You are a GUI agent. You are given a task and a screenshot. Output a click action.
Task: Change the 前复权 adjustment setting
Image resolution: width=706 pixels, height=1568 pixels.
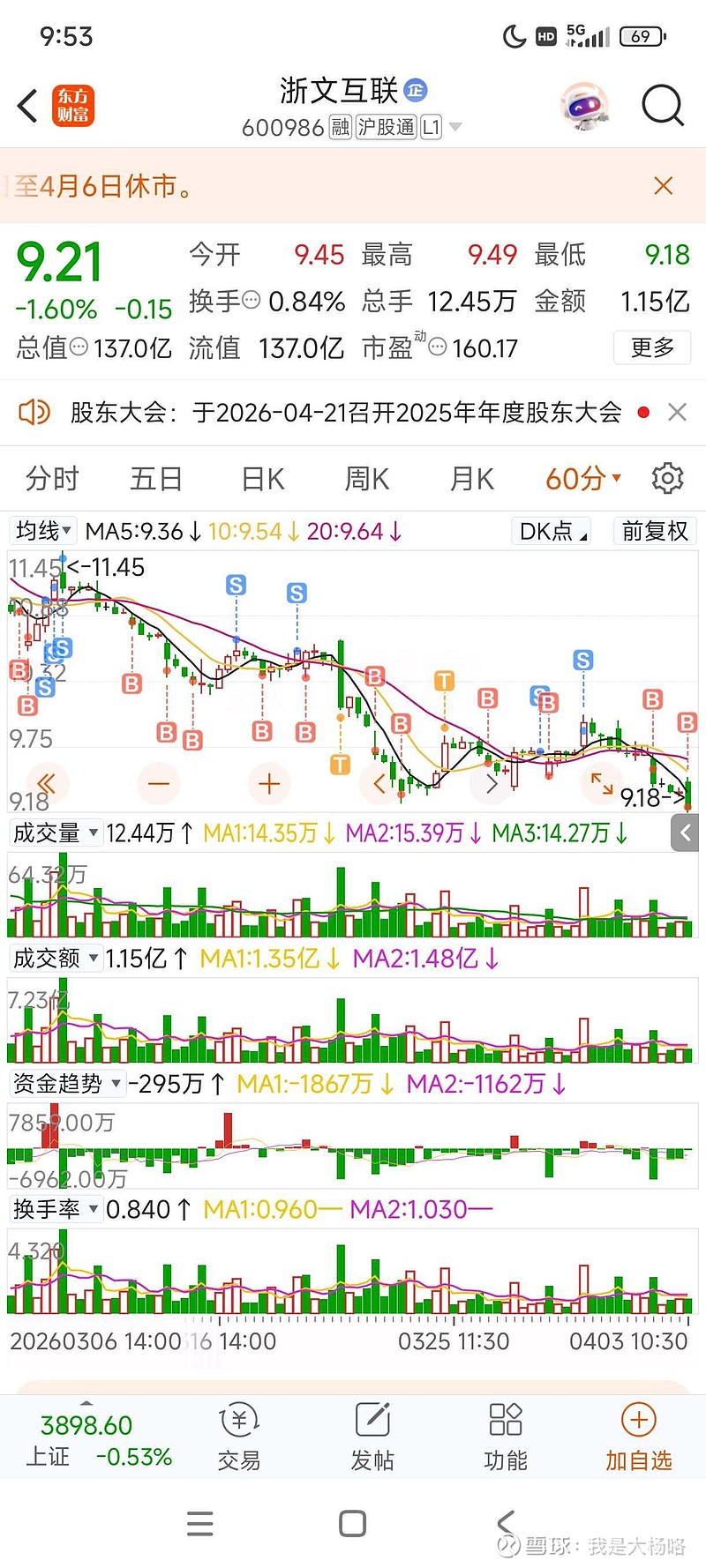[655, 531]
